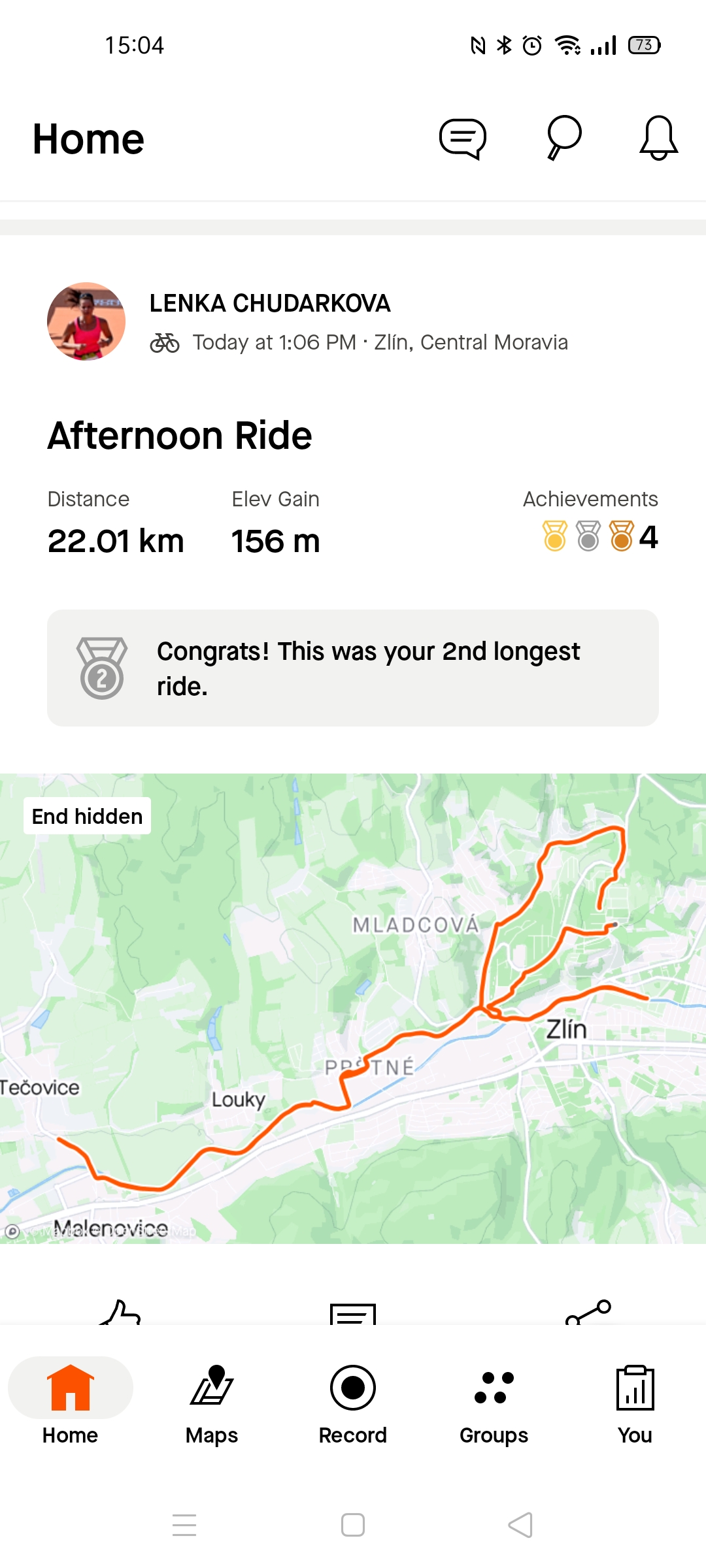Tap the system back button

520,1525
